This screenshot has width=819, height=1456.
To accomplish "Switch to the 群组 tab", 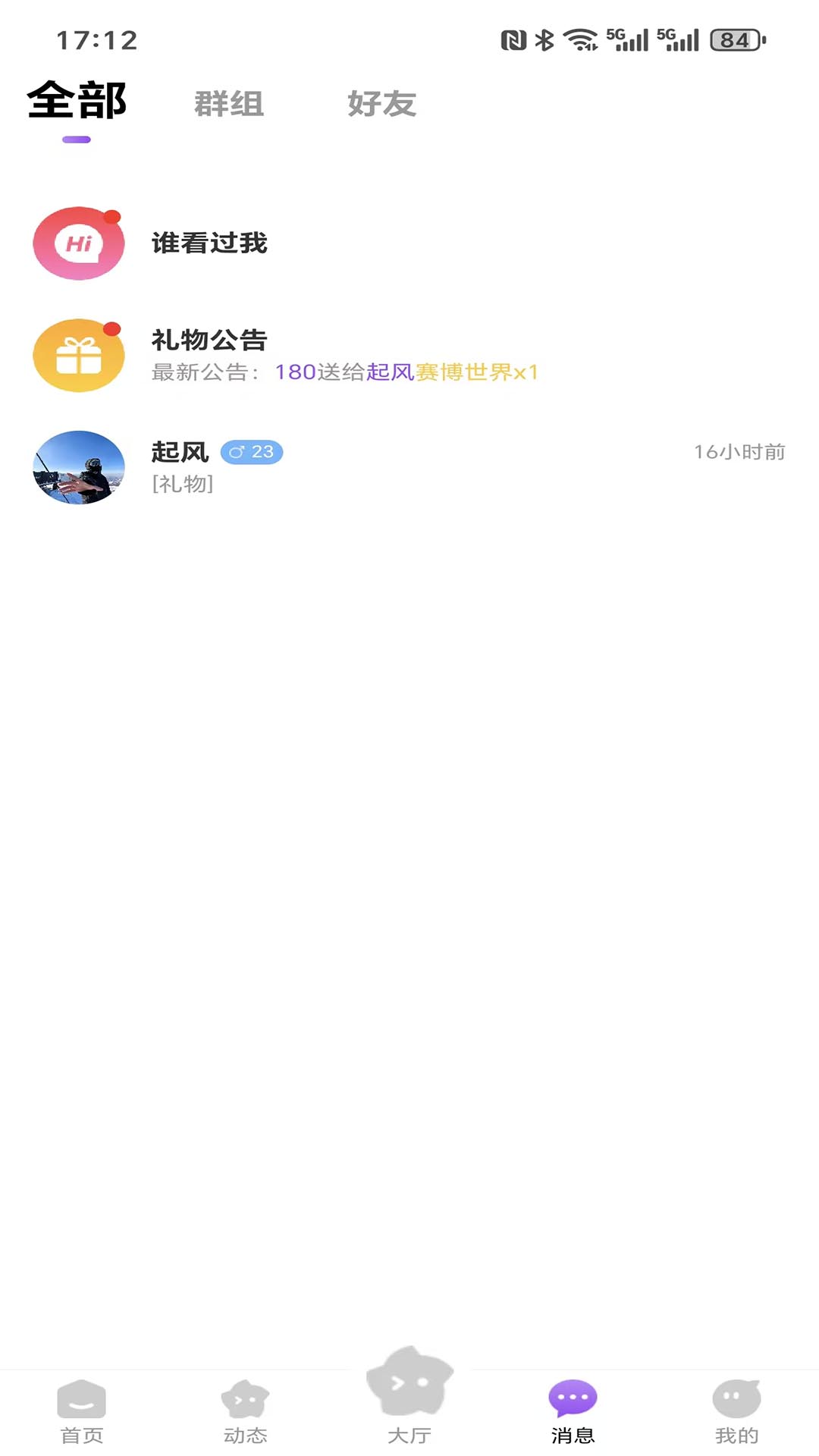I will pyautogui.click(x=229, y=105).
